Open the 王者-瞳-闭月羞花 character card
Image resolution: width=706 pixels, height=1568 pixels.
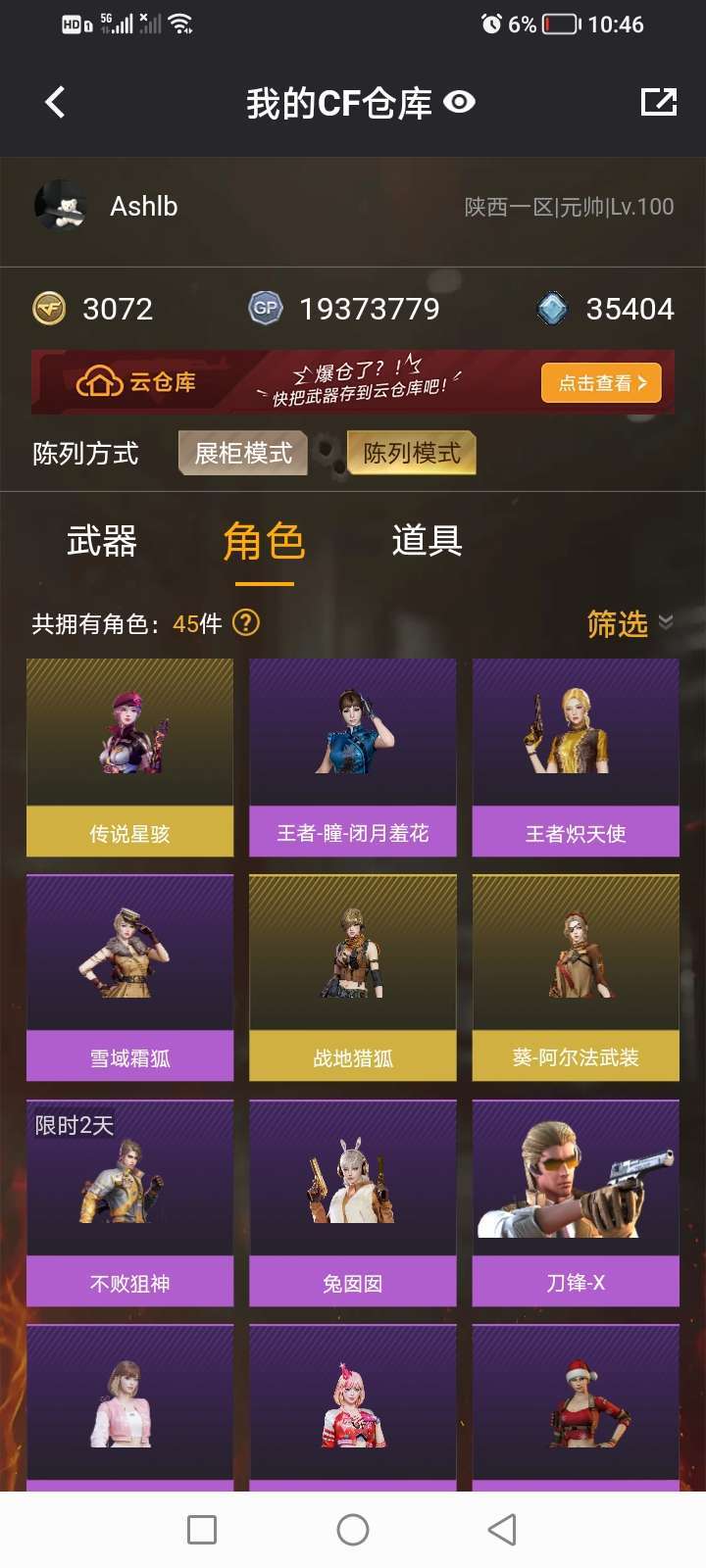353,757
